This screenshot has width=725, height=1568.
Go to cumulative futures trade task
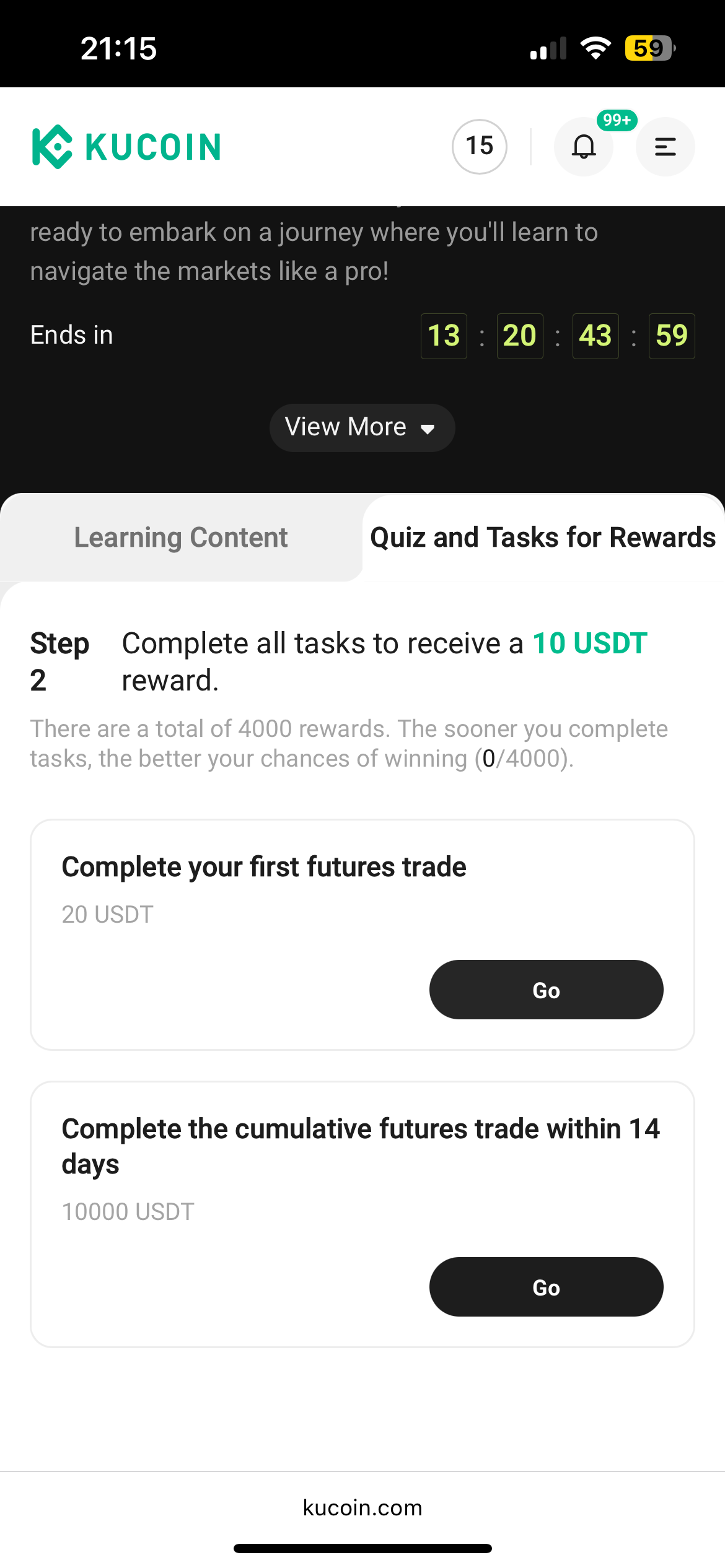pyautogui.click(x=547, y=1287)
